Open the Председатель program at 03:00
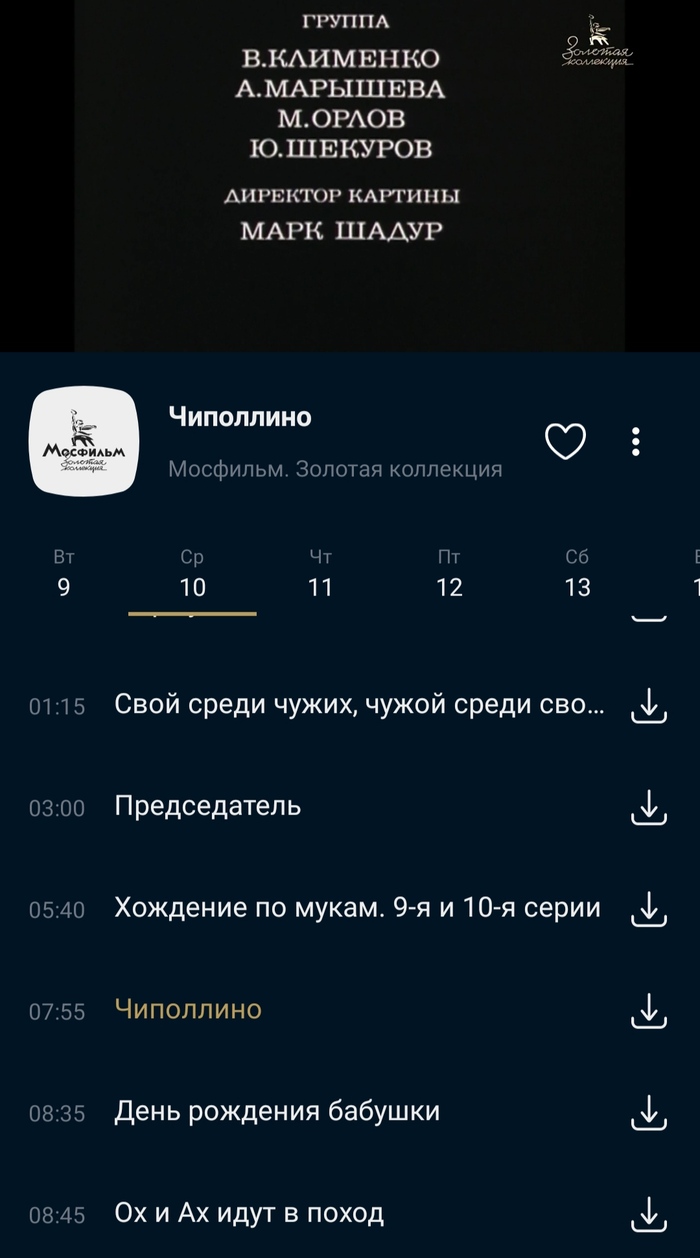This screenshot has width=700, height=1258. pos(208,806)
